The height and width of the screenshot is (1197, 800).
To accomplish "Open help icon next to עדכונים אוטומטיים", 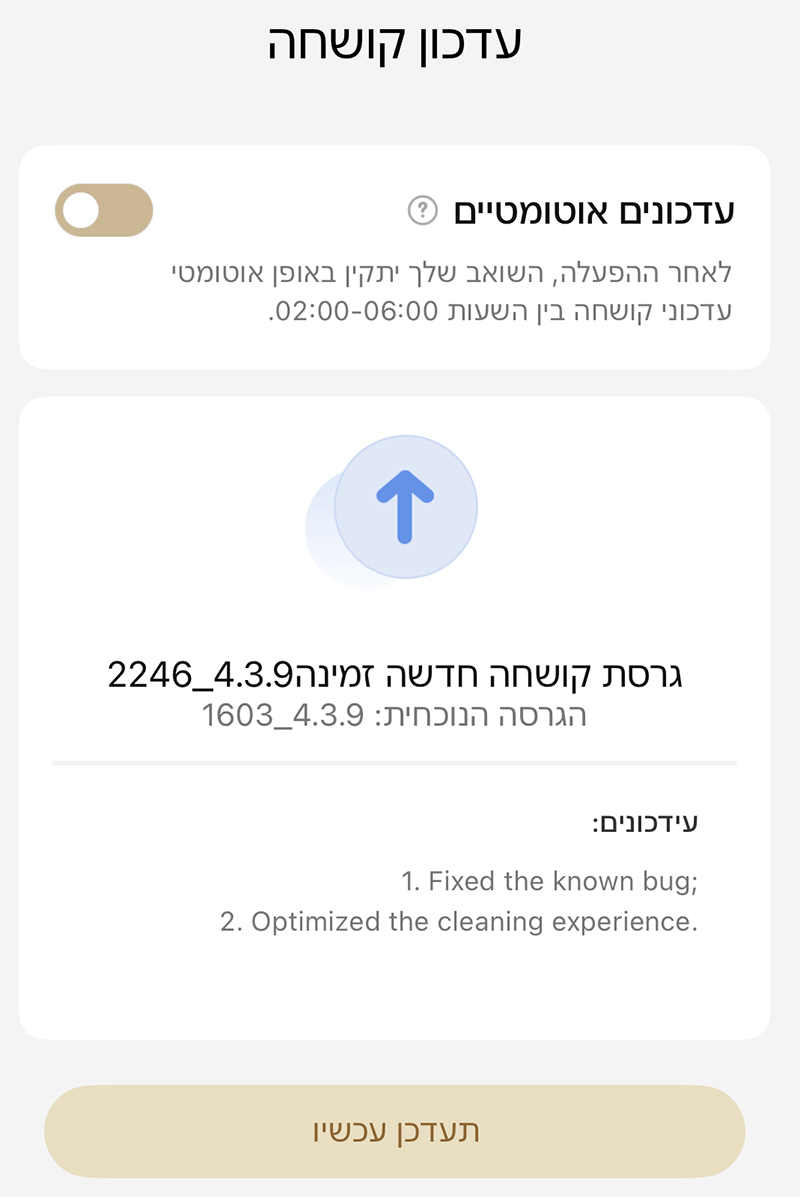I will tap(423, 210).
